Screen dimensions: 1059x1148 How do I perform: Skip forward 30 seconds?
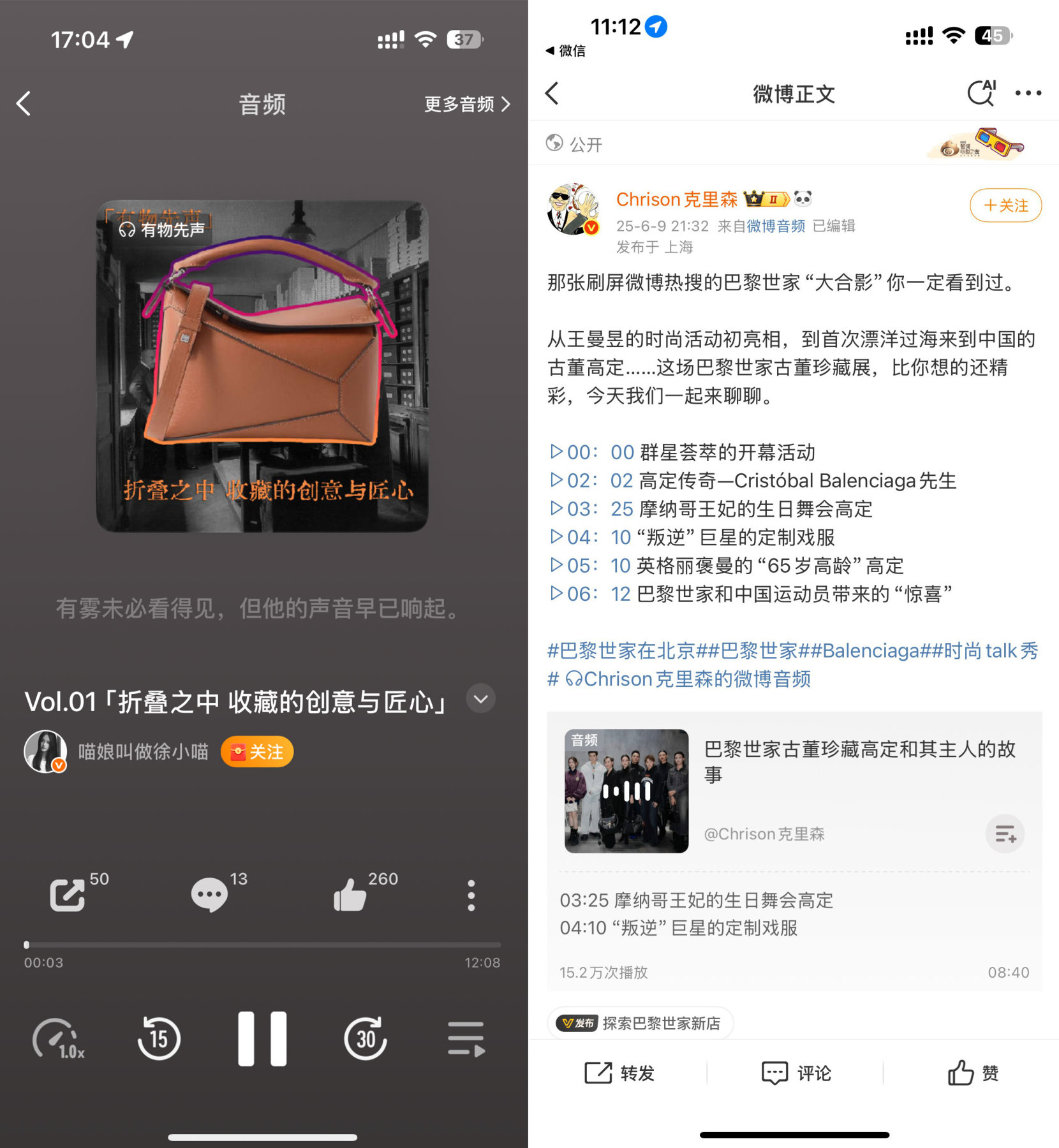tap(366, 1040)
